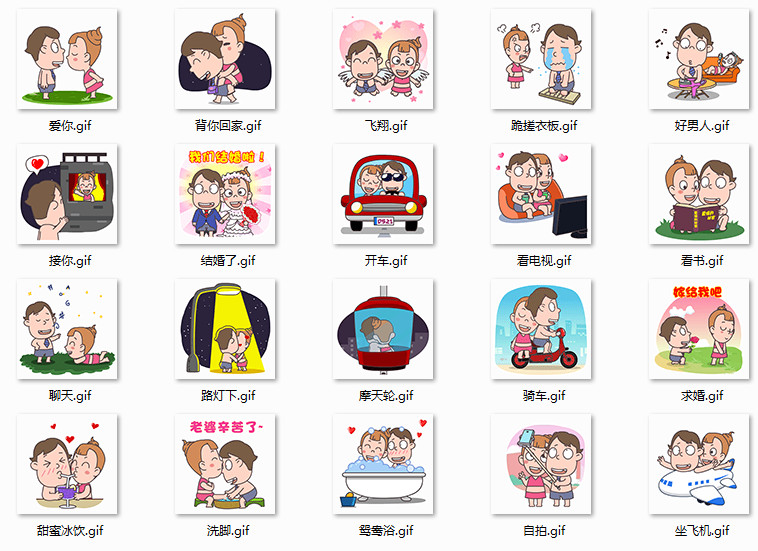
Task: Select the 洗脚.gif file
Action: click(226, 464)
